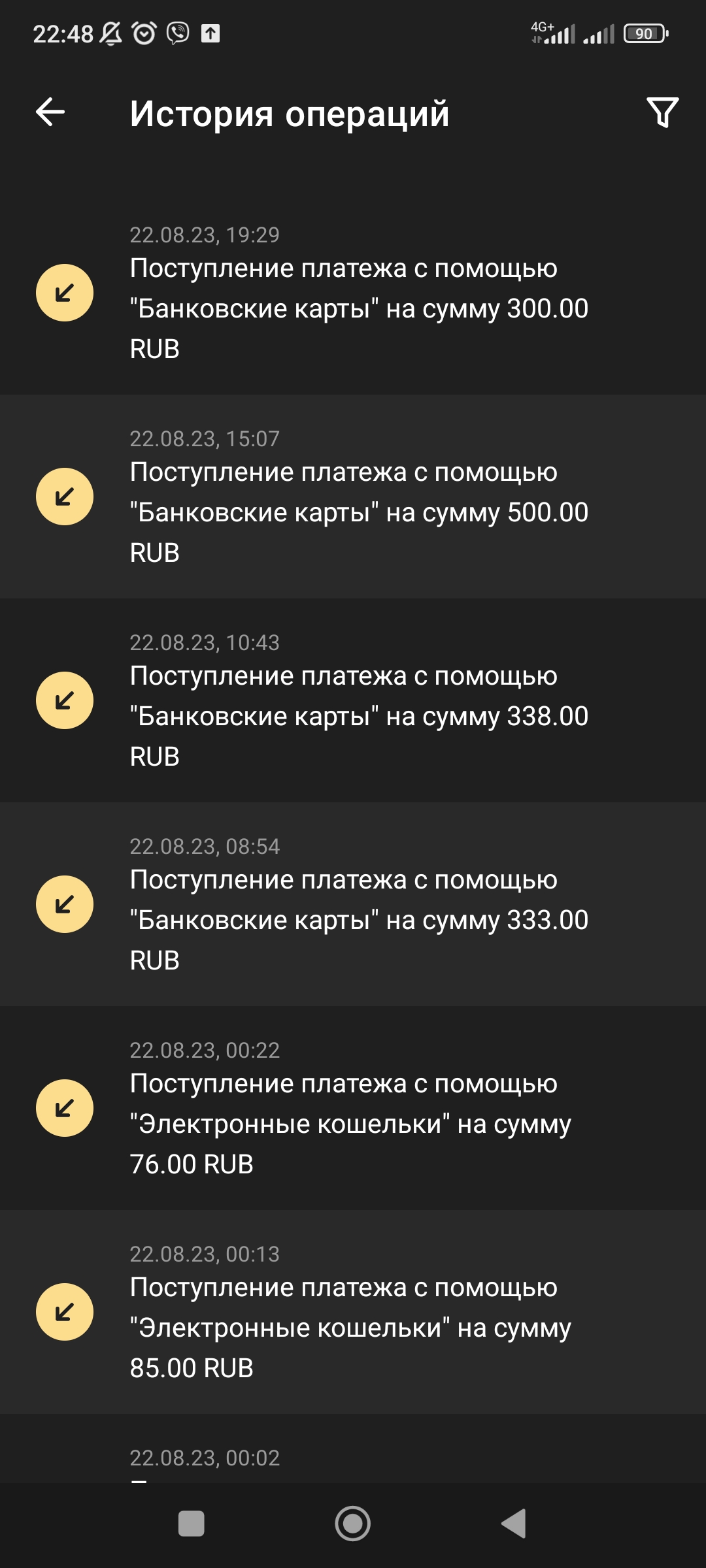View the 333.00 RUB payment at 08:54

(x=353, y=904)
